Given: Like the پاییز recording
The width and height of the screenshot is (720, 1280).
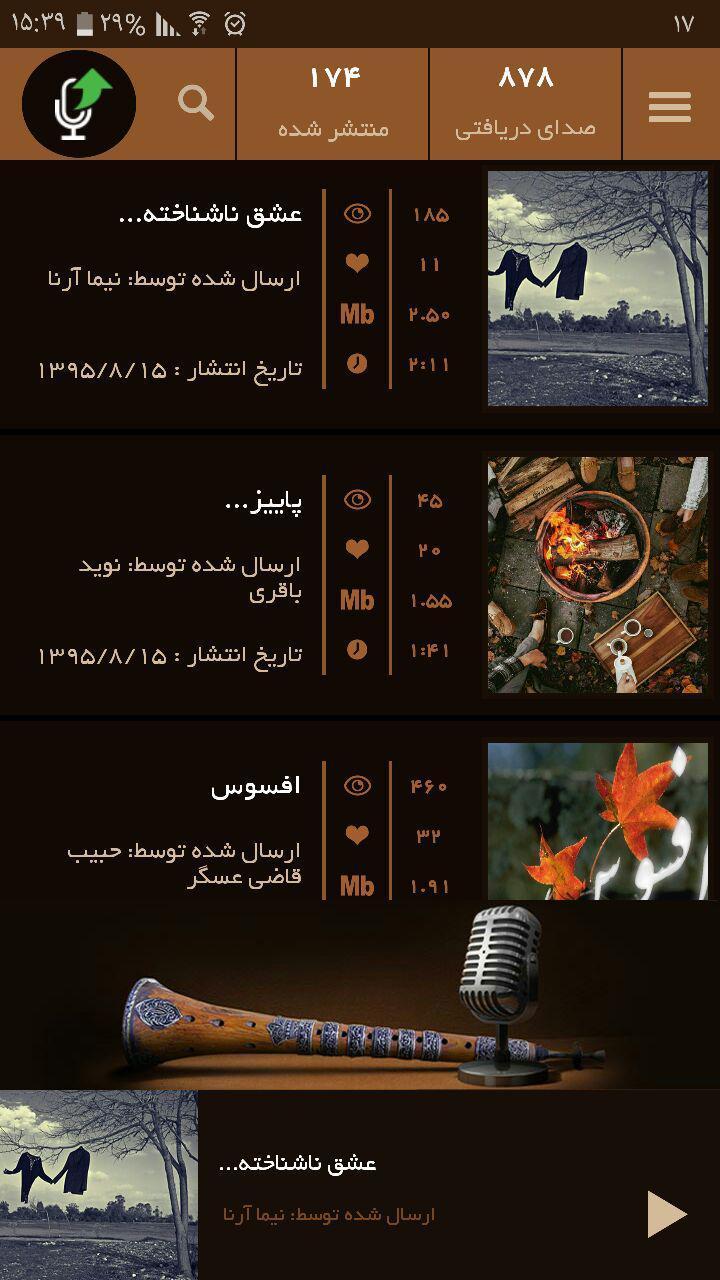Looking at the screenshot, I should click(357, 549).
